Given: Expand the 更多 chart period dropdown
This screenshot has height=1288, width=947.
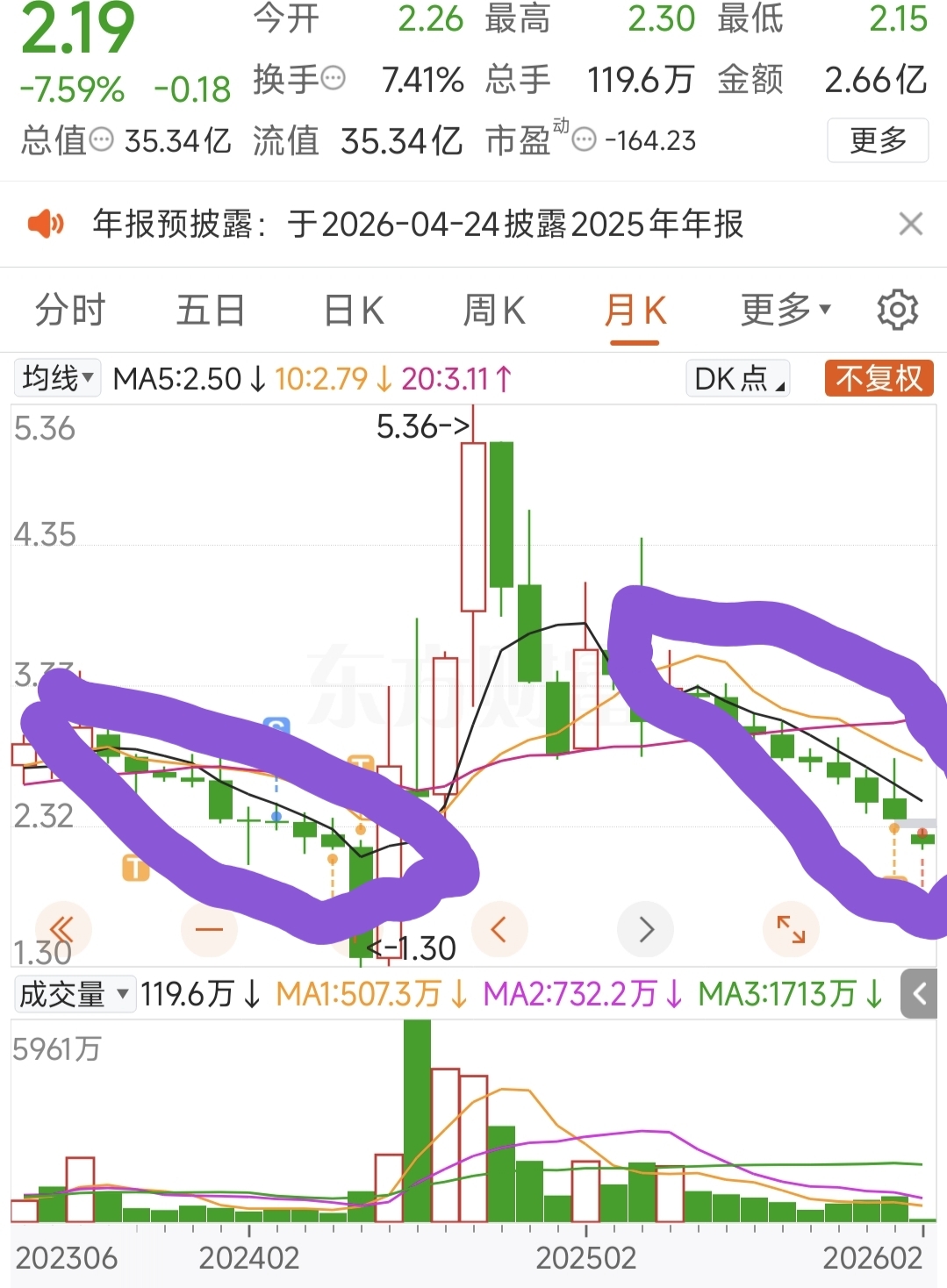Looking at the screenshot, I should pyautogui.click(x=785, y=311).
